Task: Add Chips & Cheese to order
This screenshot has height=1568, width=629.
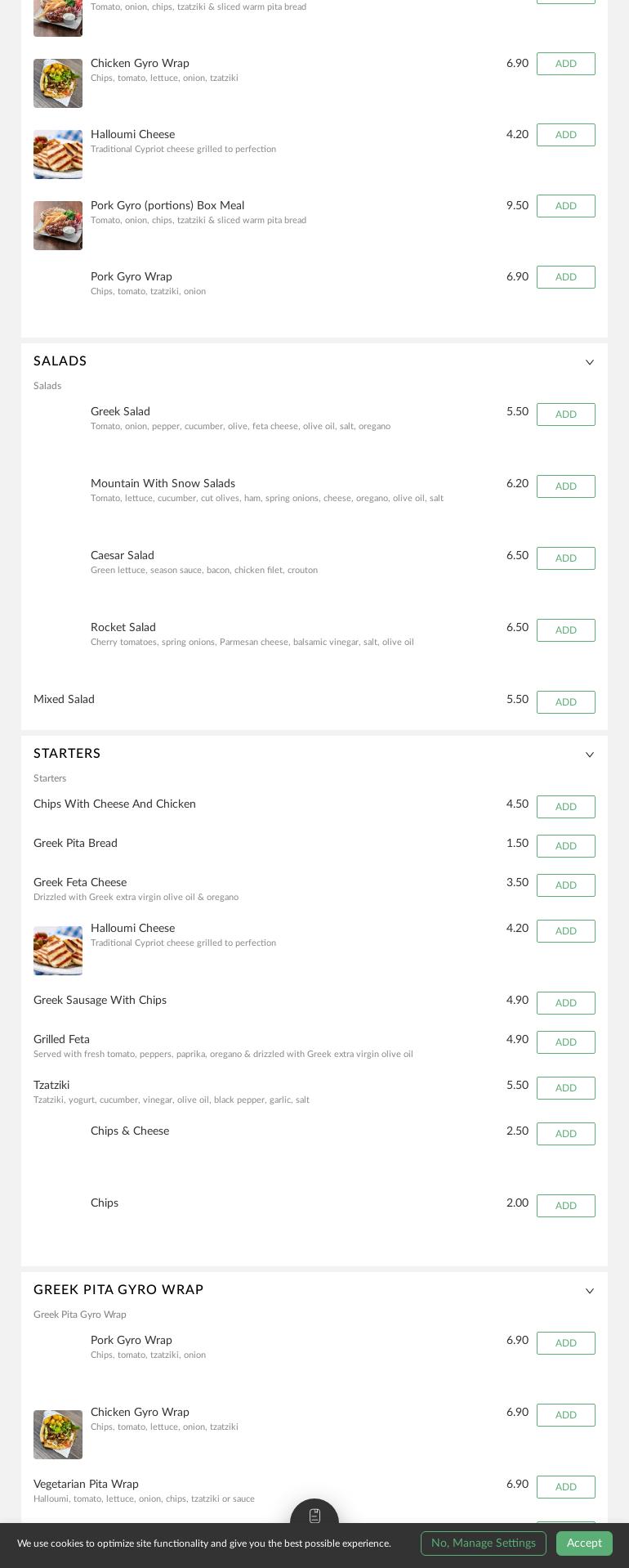Action: click(566, 1134)
